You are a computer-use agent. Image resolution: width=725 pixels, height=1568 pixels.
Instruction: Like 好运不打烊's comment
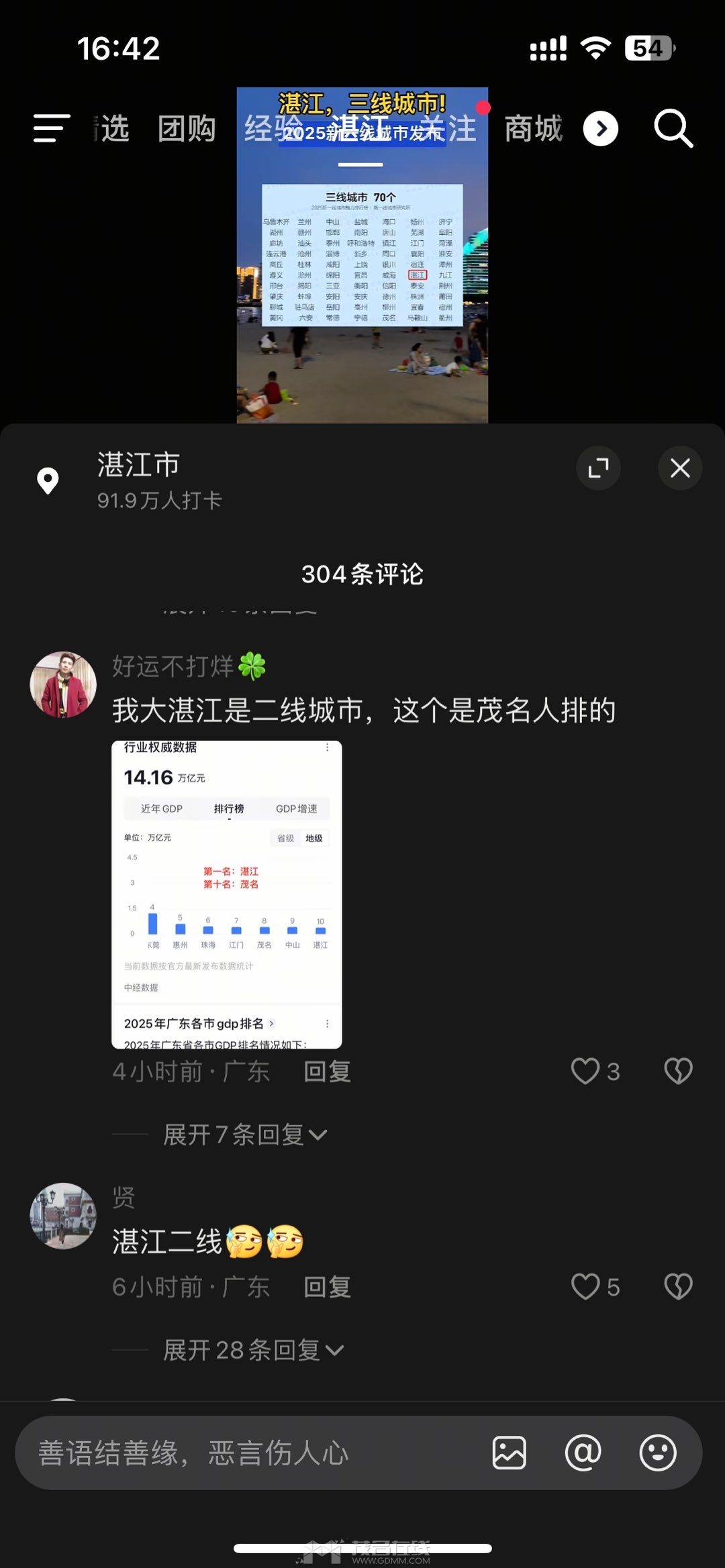(x=585, y=1071)
